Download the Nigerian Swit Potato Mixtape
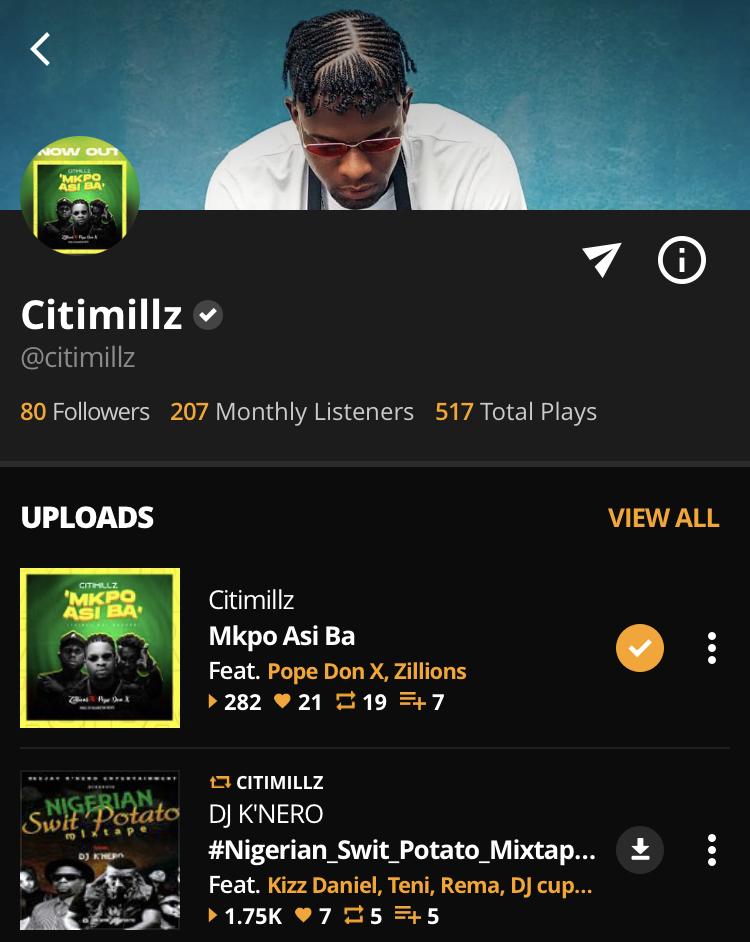 click(x=640, y=850)
